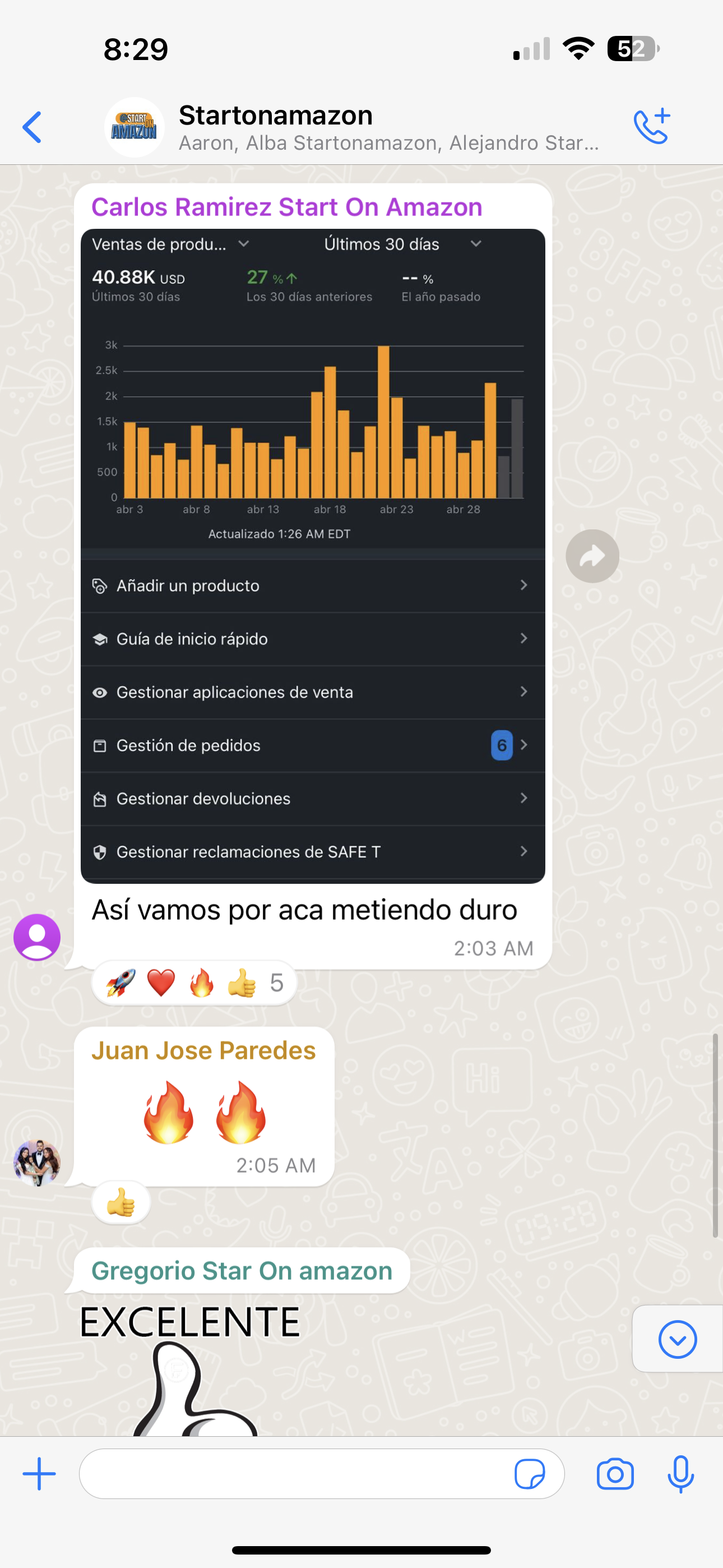
Task: Open the camera to take a photo
Action: coord(615,1474)
